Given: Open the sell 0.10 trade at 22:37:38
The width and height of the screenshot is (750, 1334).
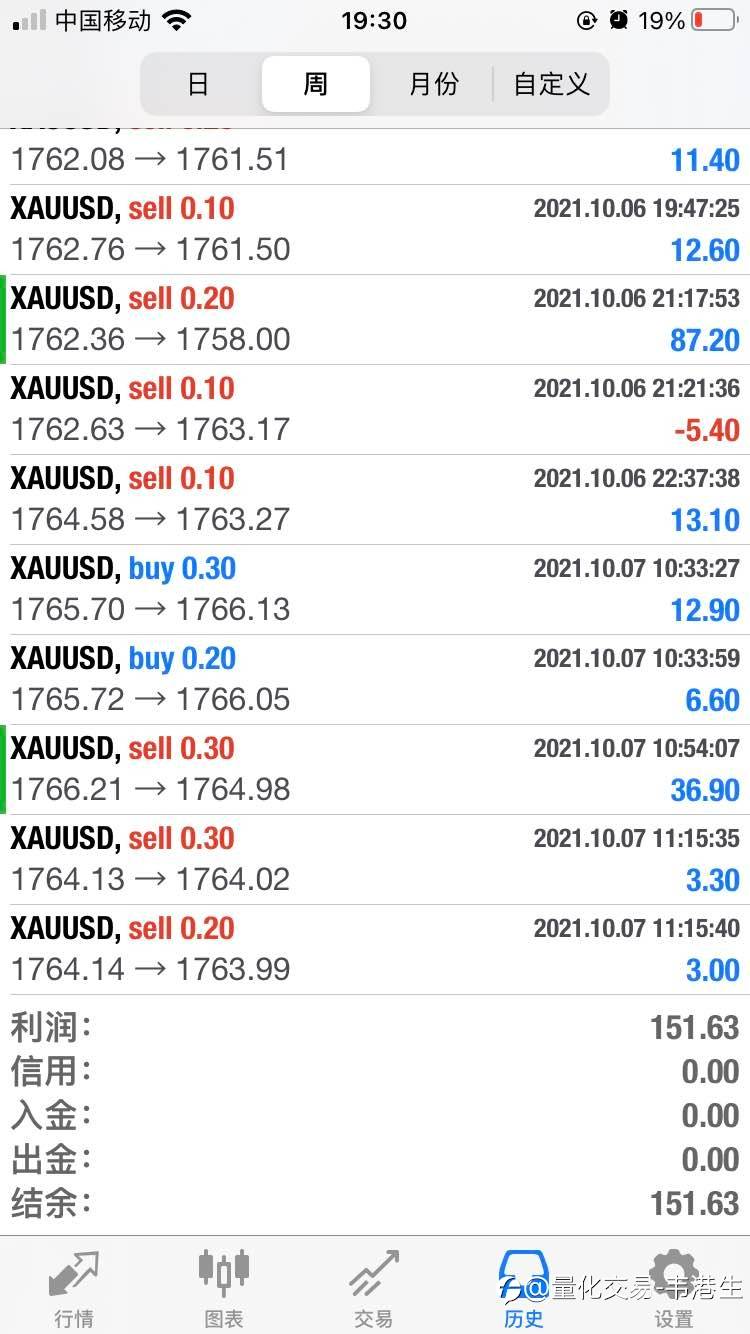Looking at the screenshot, I should point(375,500).
